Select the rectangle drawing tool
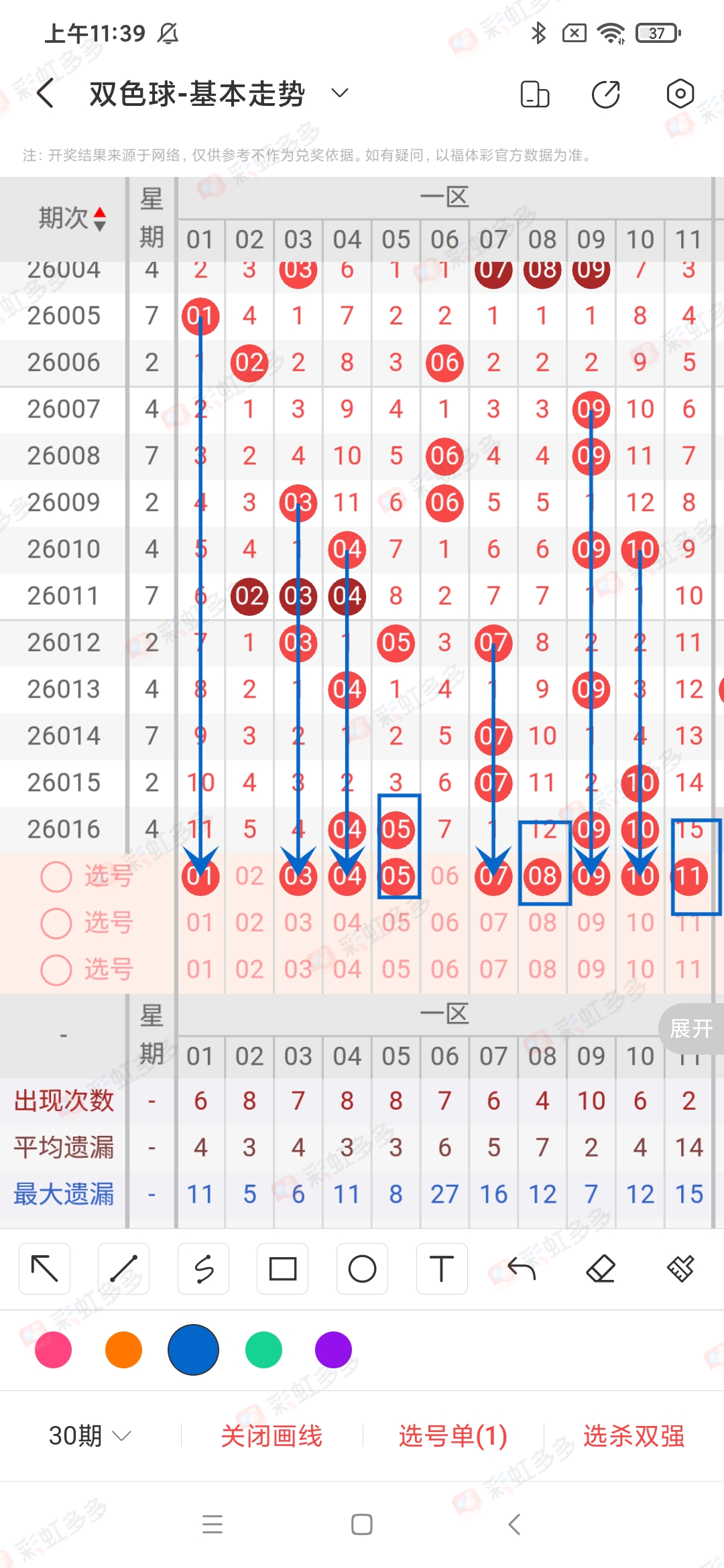 click(282, 1268)
